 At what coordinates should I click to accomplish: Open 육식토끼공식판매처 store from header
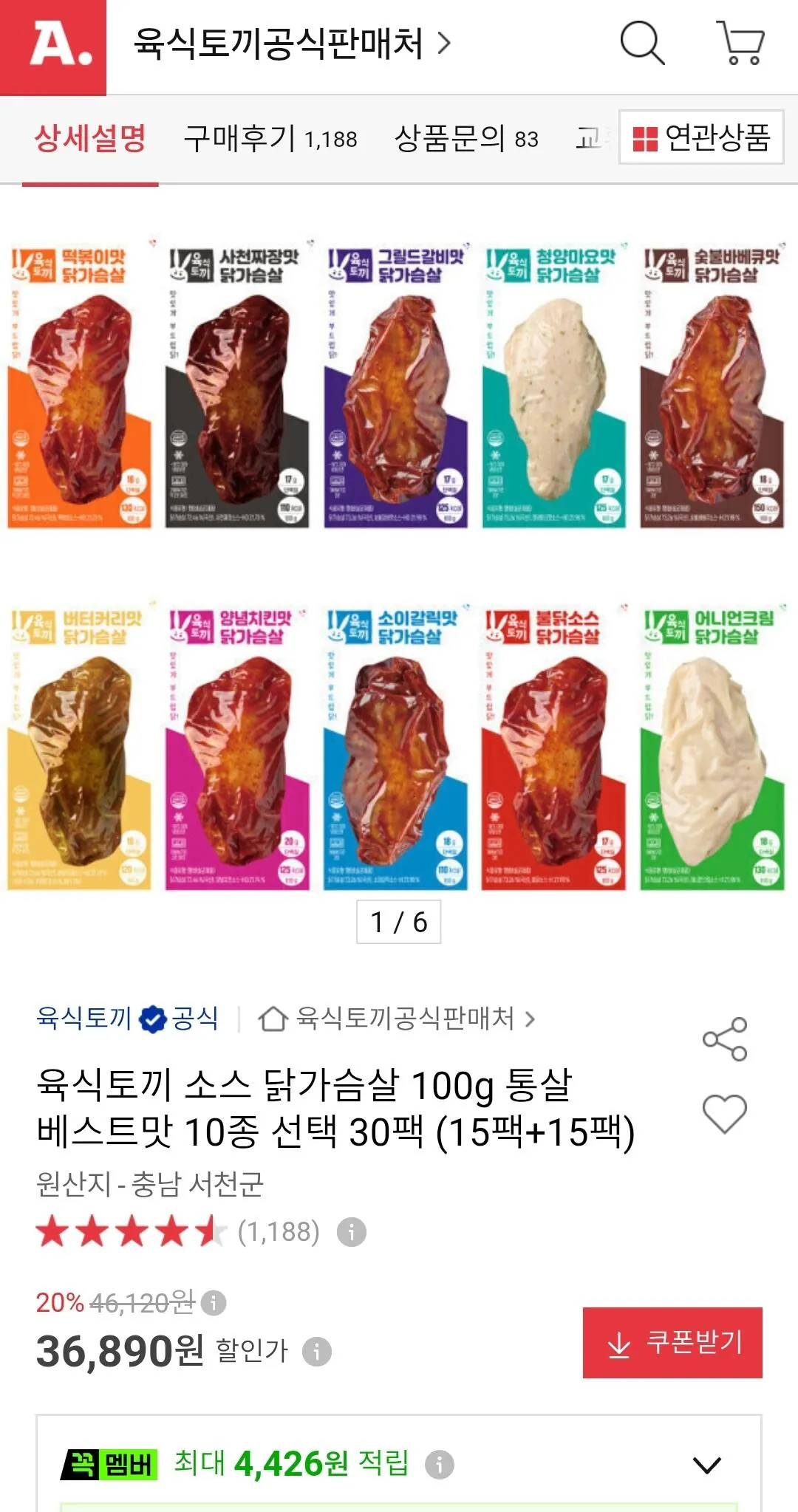[292, 44]
